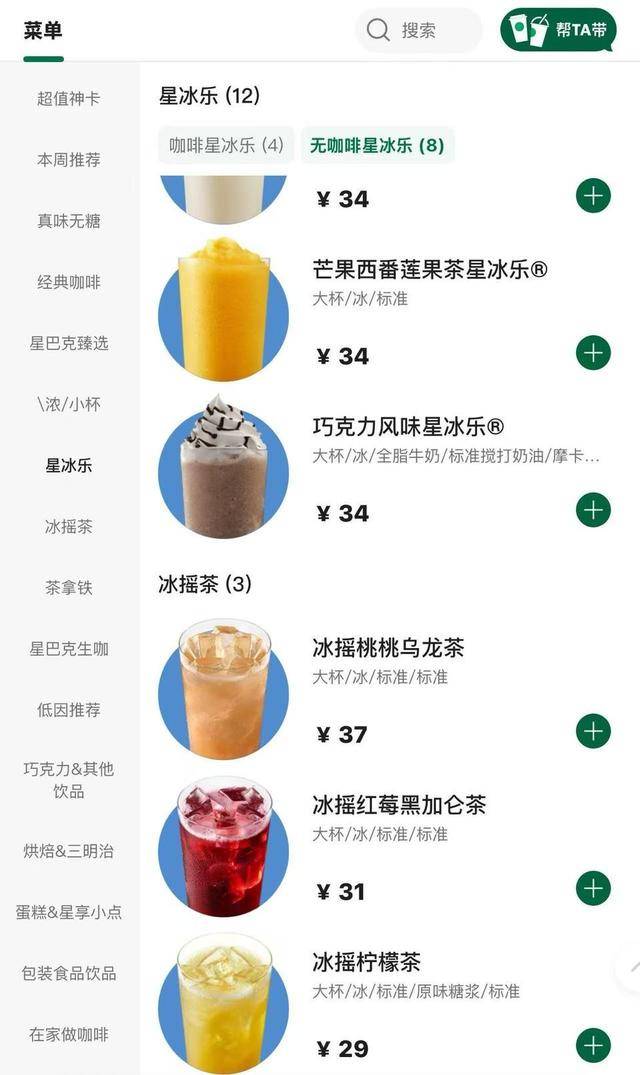Open the 烘焙&三明治 category

(x=69, y=851)
